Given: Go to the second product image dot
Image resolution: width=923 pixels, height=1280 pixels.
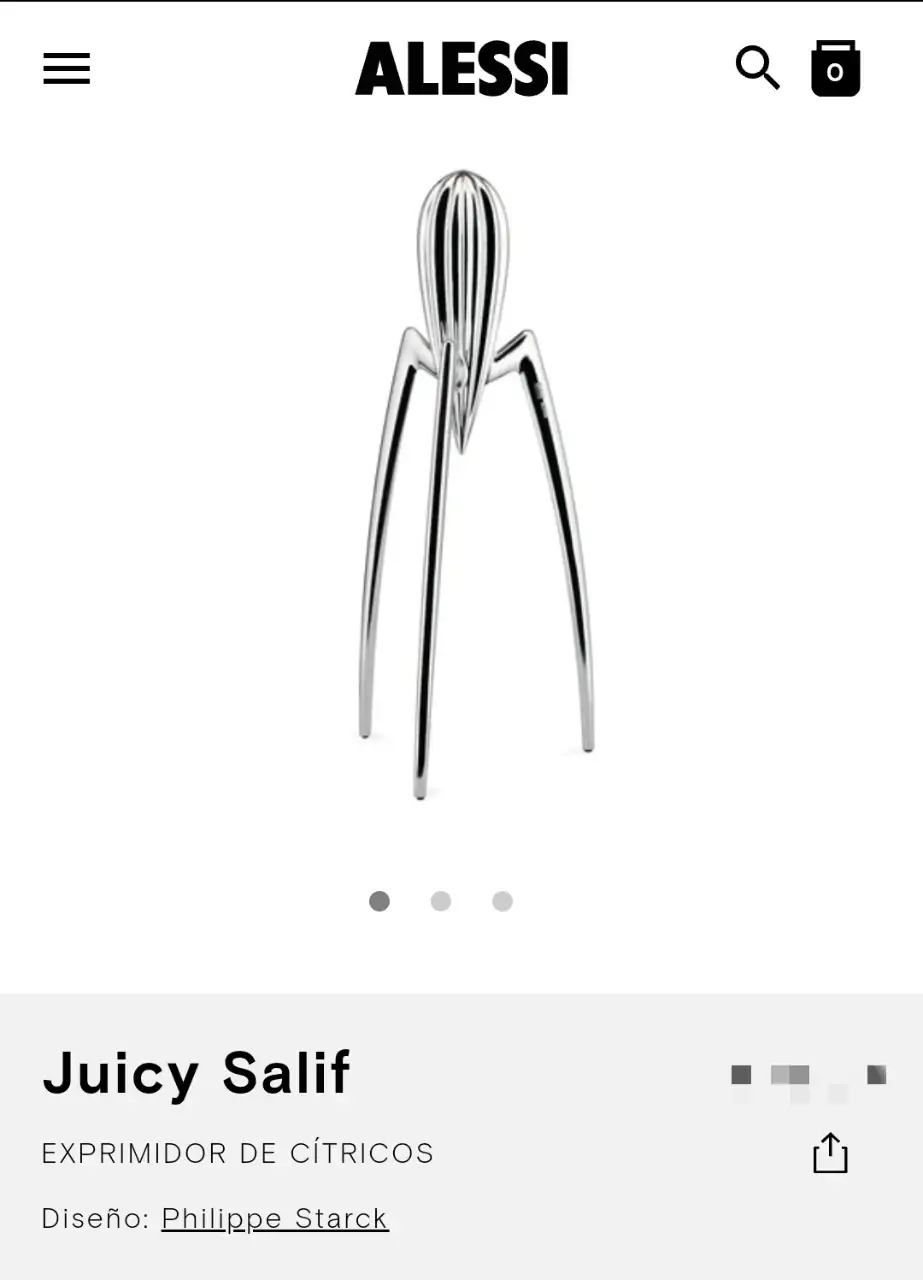Looking at the screenshot, I should (x=441, y=901).
